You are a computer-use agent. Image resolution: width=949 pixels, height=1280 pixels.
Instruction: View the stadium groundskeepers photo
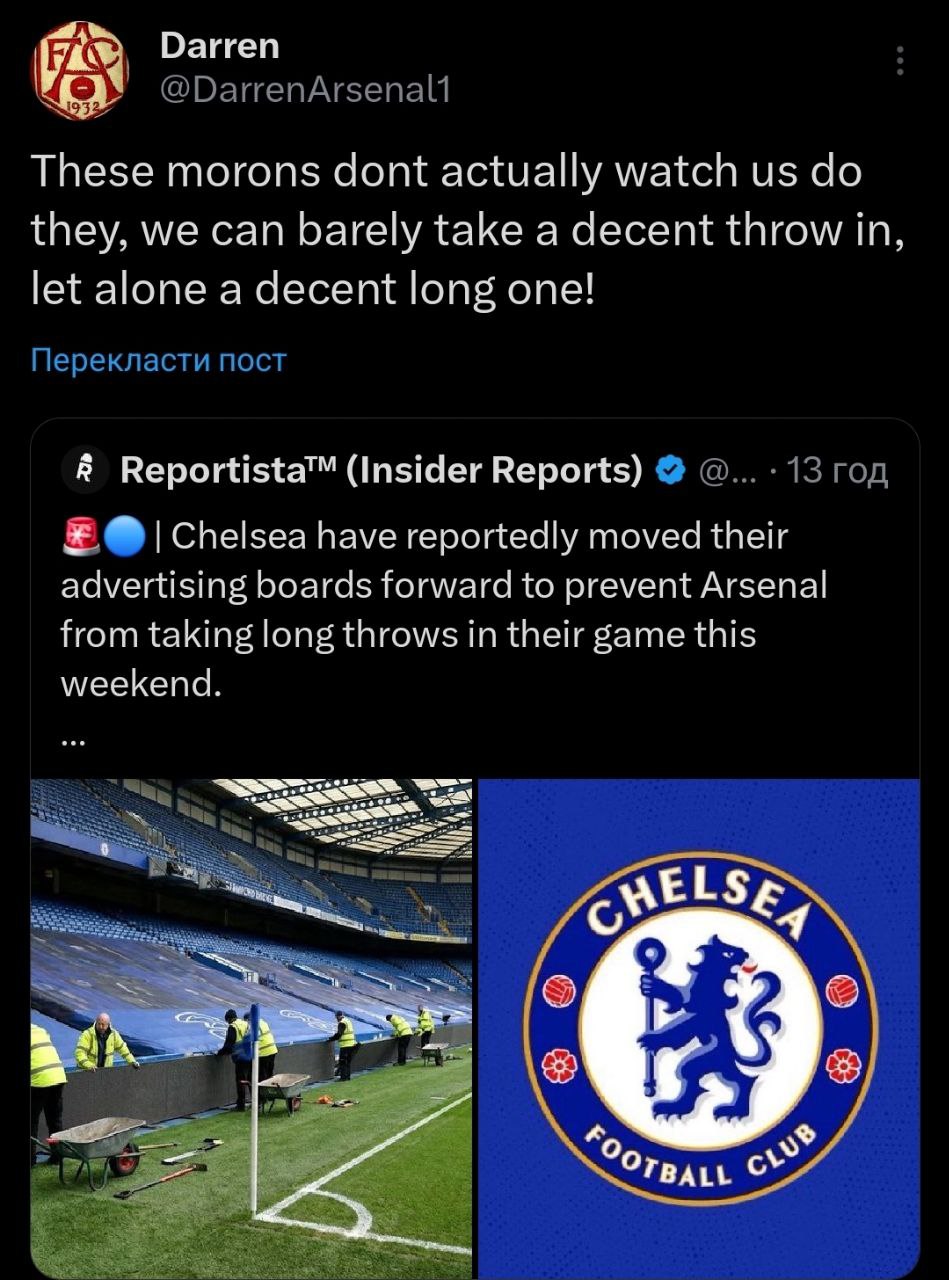click(251, 1028)
